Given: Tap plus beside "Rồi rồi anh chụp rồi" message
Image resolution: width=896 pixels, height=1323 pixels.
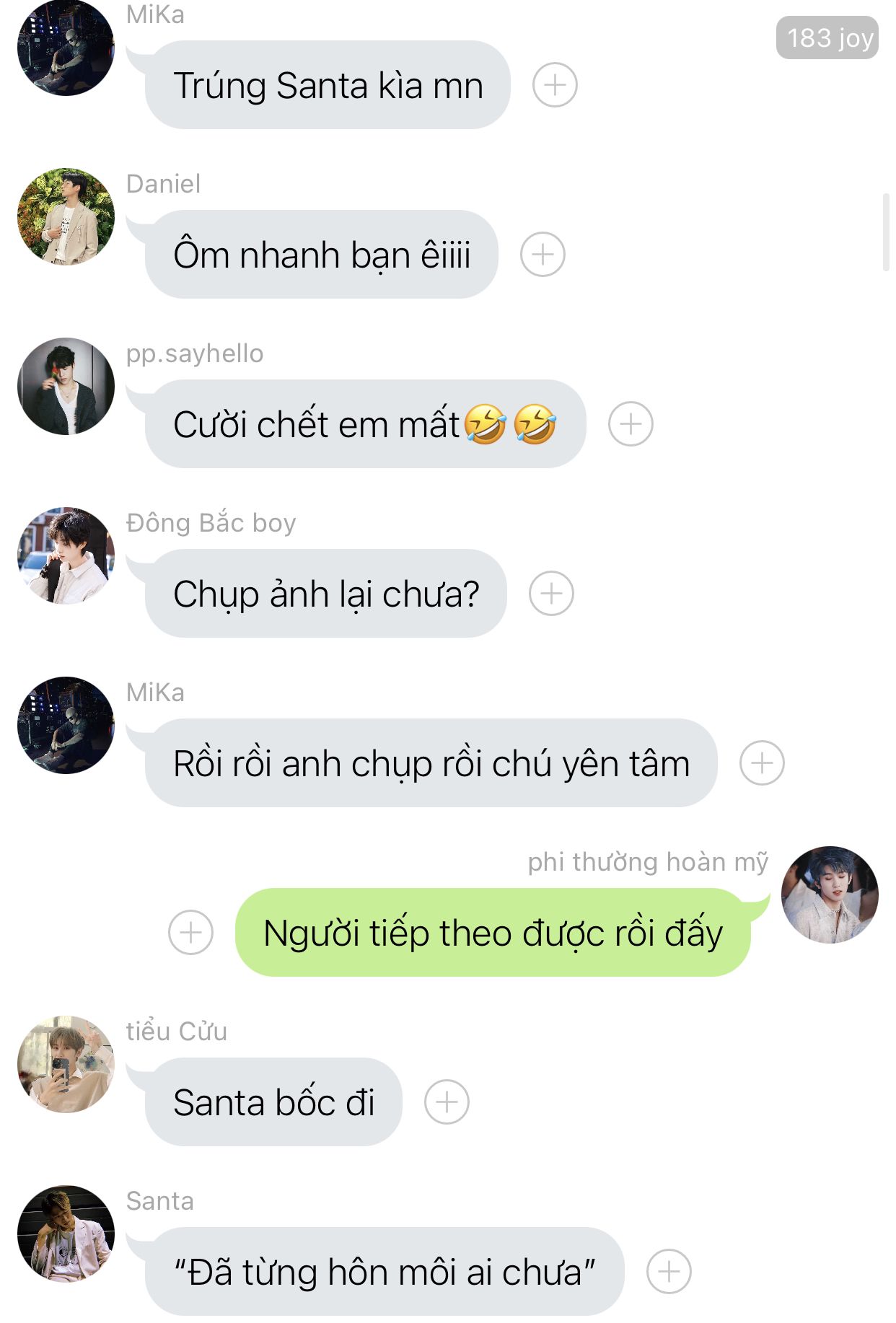Looking at the screenshot, I should pyautogui.click(x=762, y=763).
